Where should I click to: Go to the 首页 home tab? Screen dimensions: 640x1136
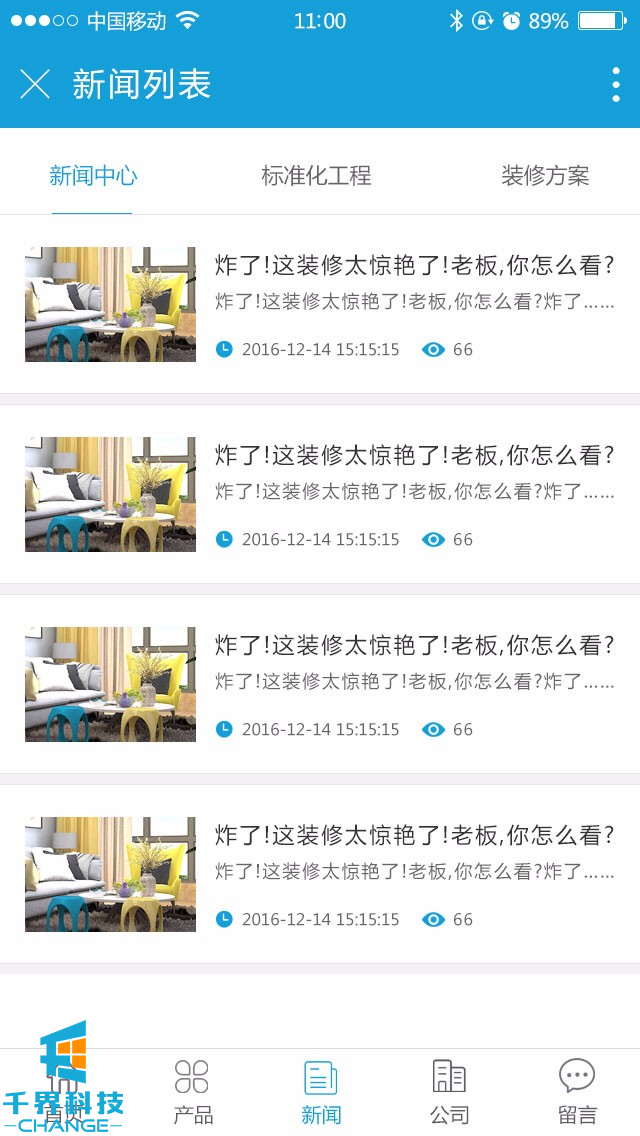(64, 1092)
